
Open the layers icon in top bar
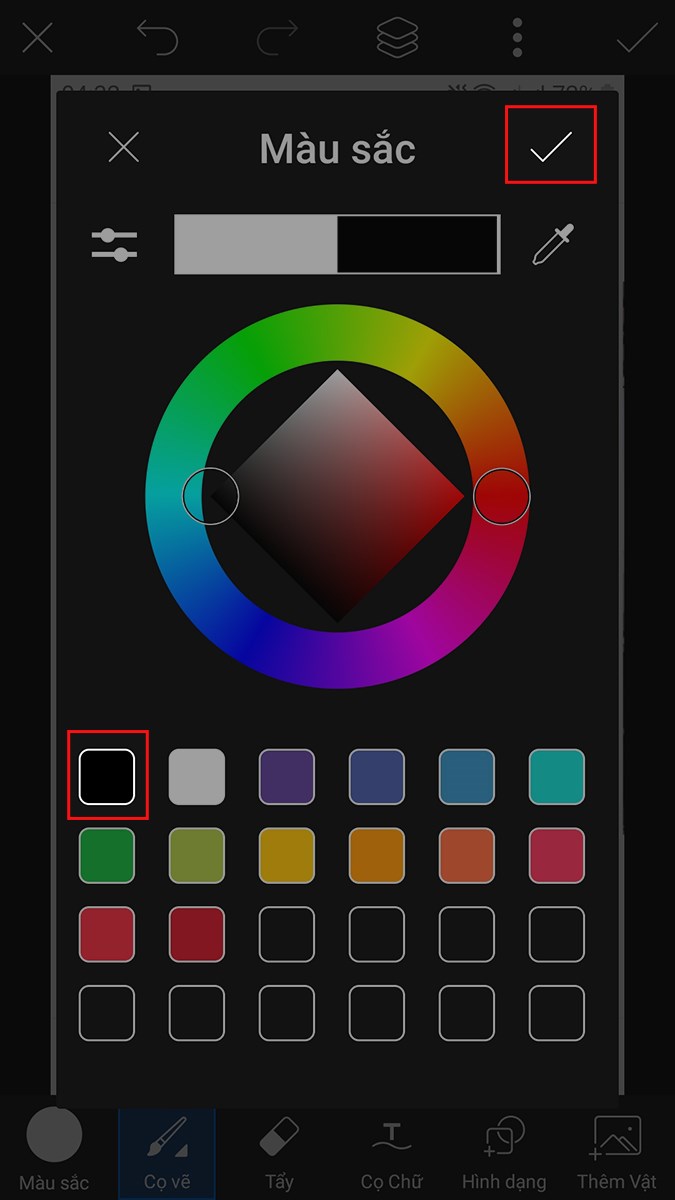397,38
